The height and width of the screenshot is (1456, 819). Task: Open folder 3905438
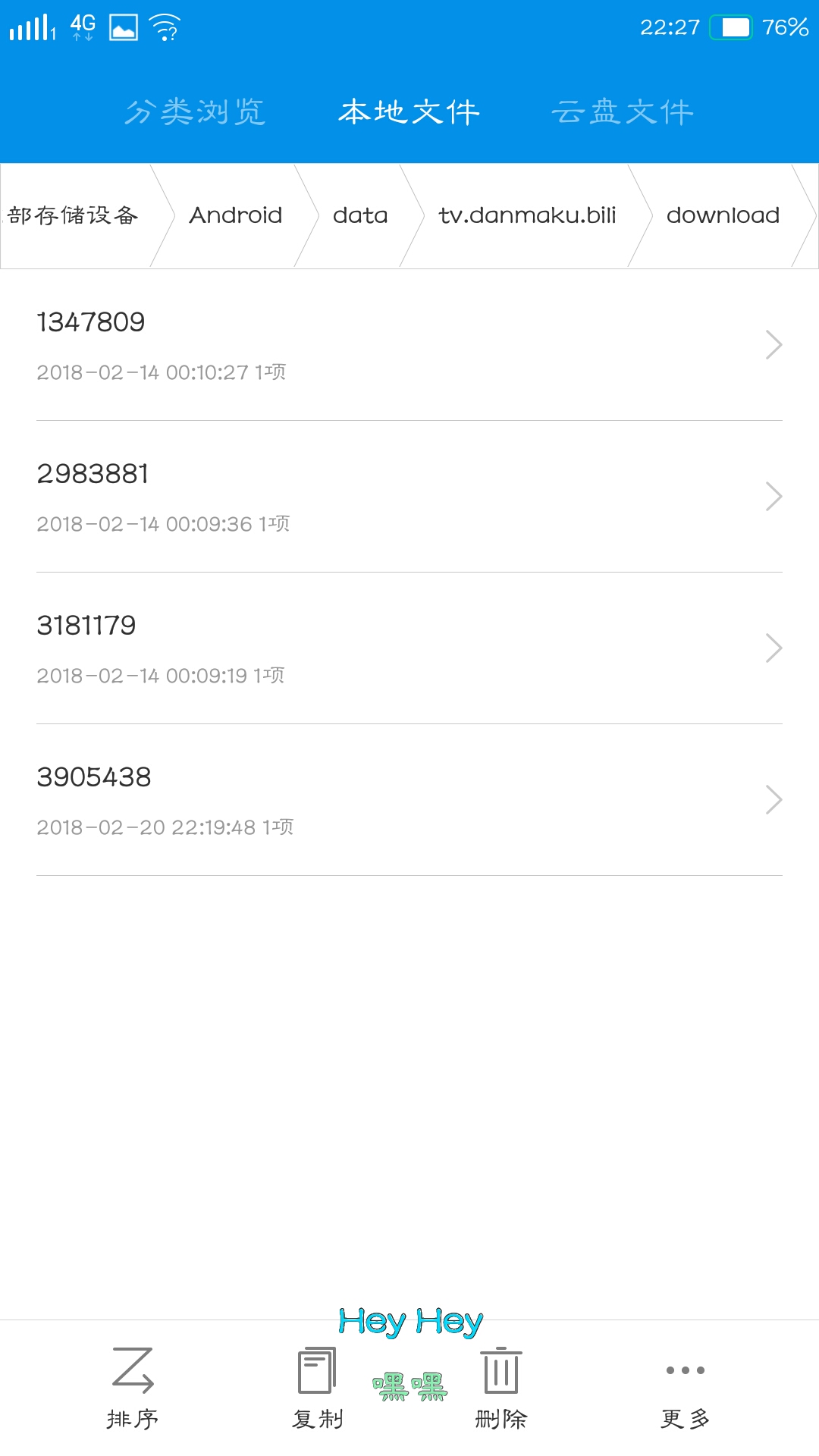click(409, 800)
